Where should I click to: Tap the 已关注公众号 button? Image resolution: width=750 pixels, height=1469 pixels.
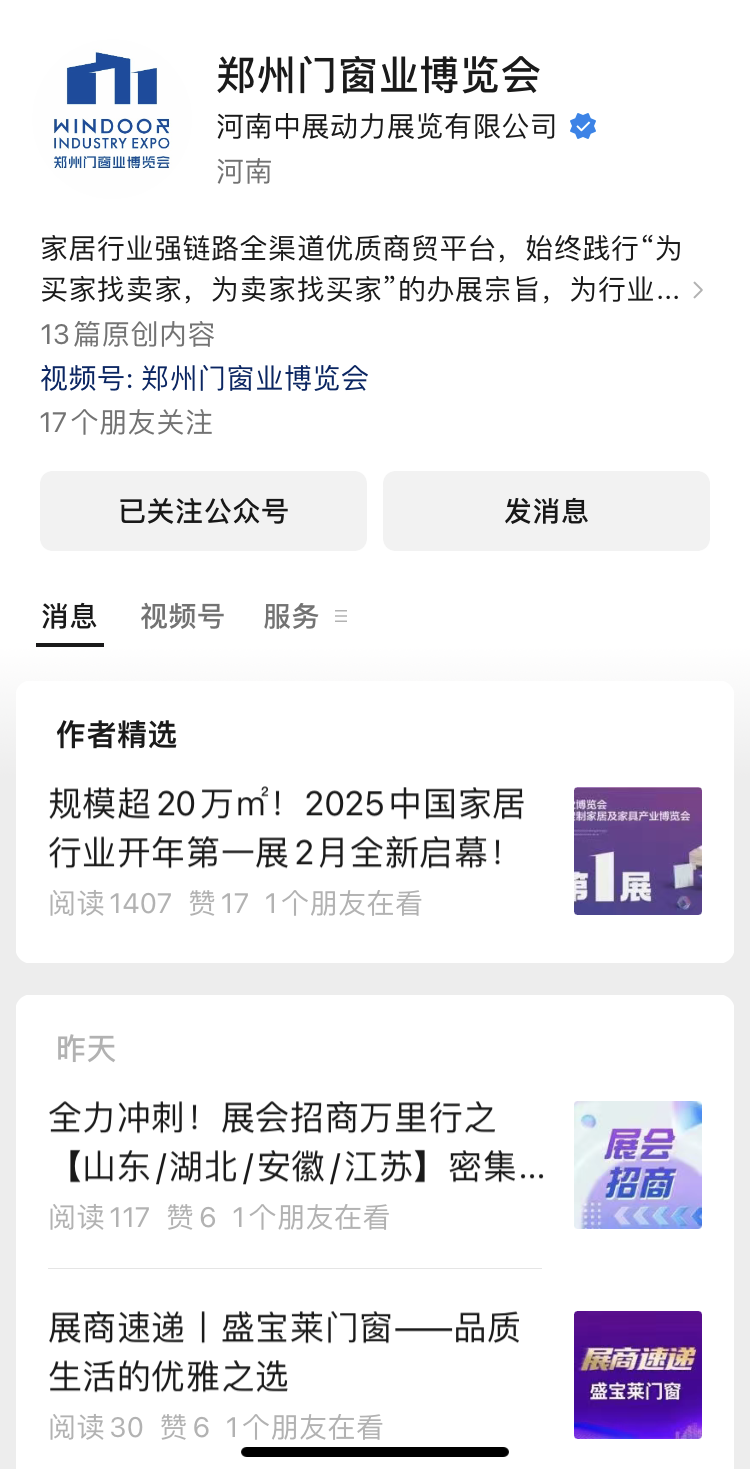point(203,511)
